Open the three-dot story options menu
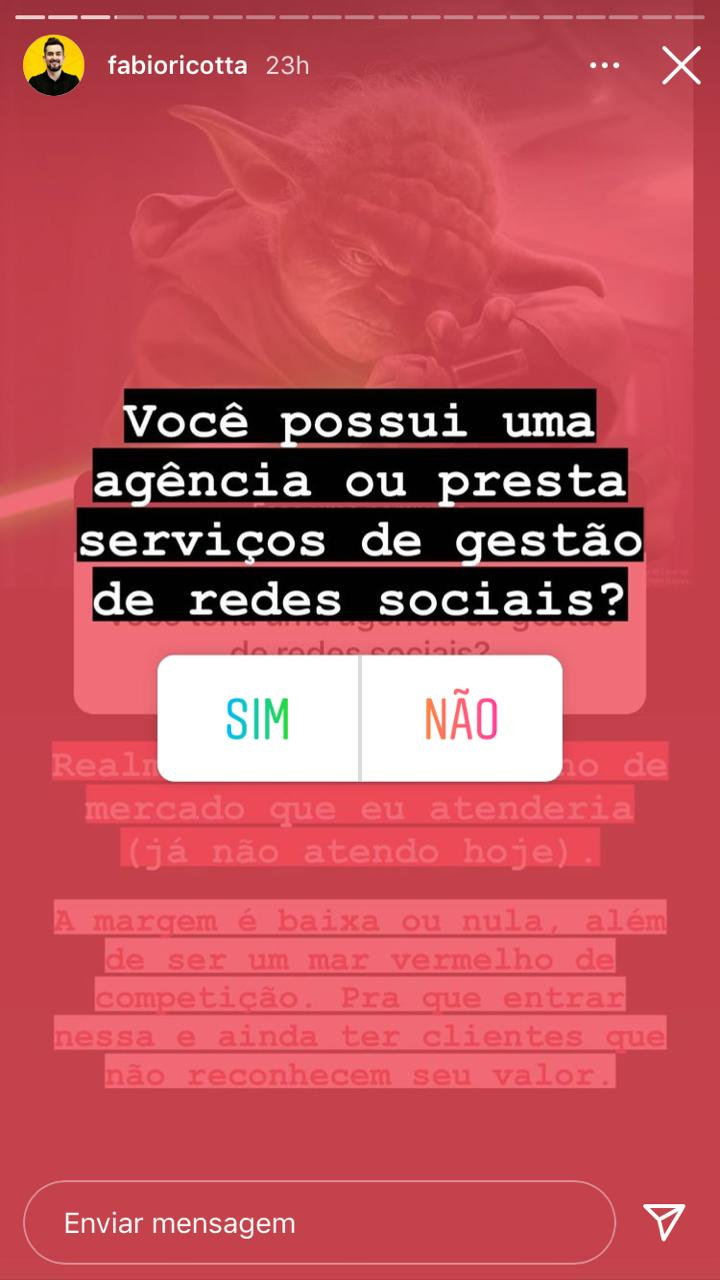Image resolution: width=720 pixels, height=1280 pixels. coord(604,66)
